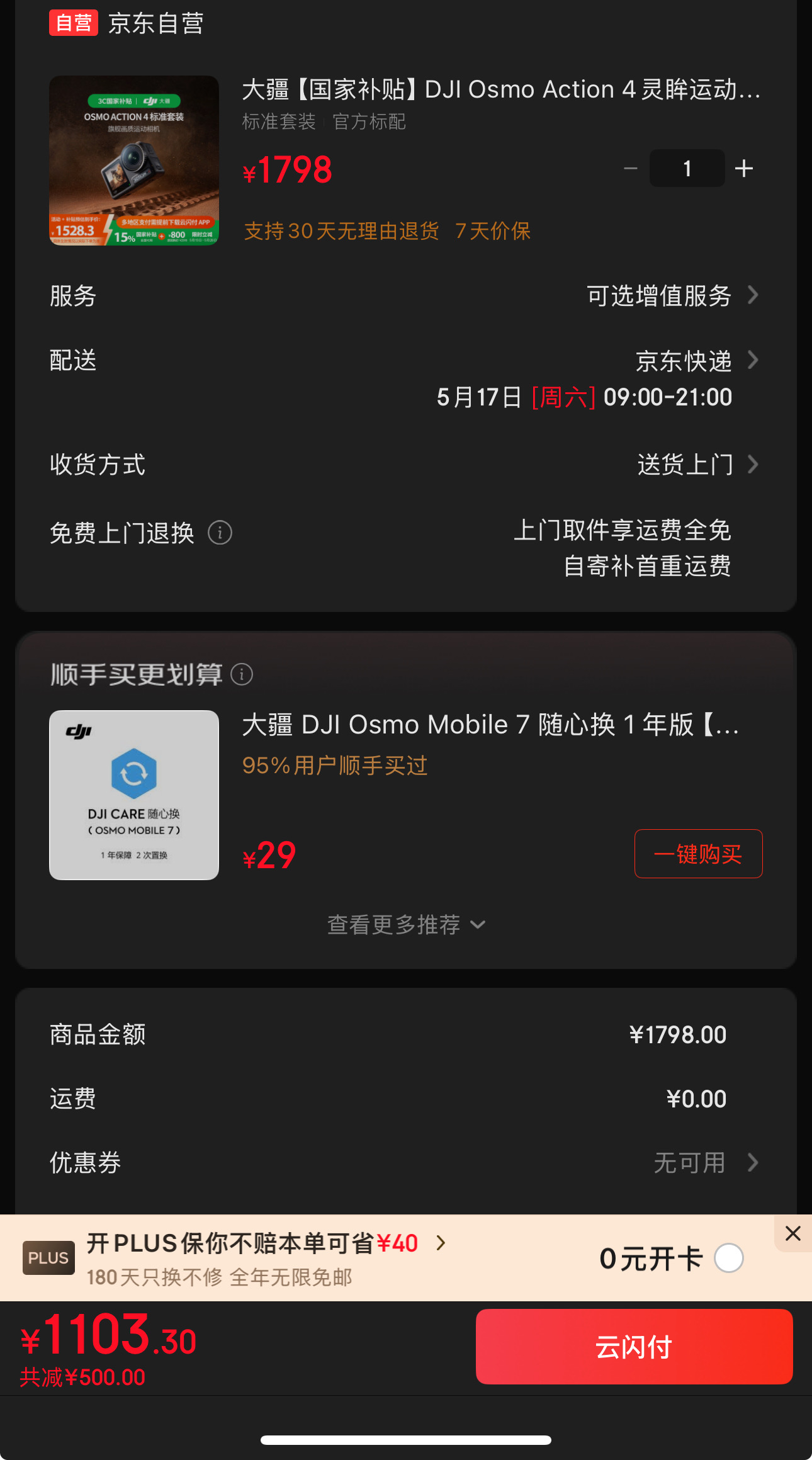Screen dimensions: 812x1460
Task: Change 收货方式 送货上门 option
Action: [x=697, y=465]
